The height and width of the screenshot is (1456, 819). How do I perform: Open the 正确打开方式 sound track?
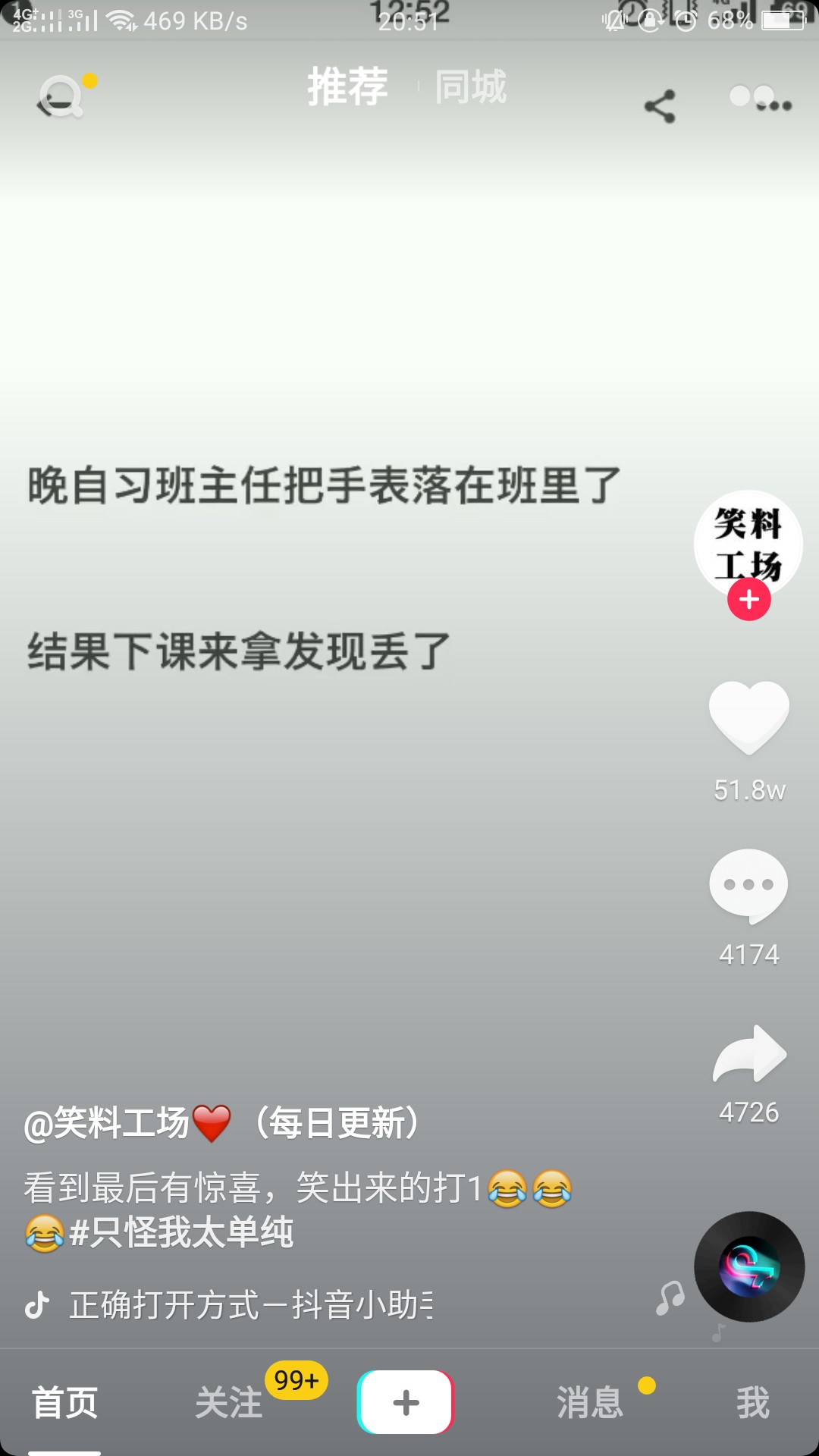(x=250, y=1305)
